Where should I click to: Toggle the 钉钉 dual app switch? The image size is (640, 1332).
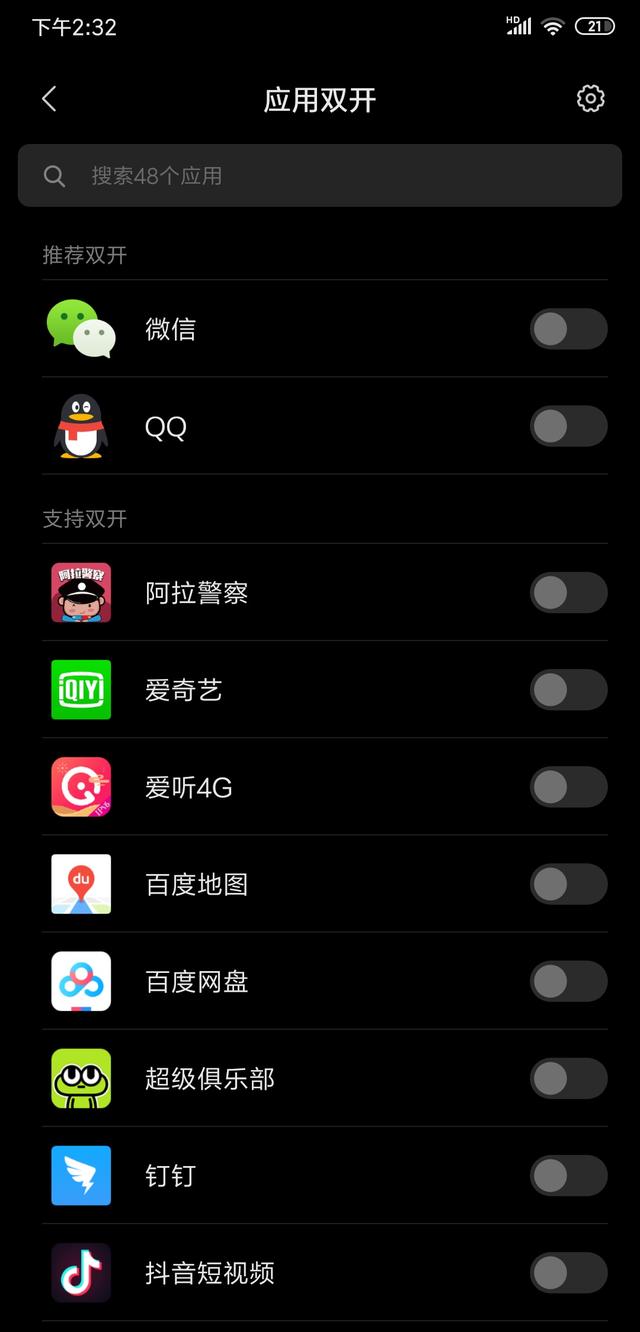coord(568,1175)
